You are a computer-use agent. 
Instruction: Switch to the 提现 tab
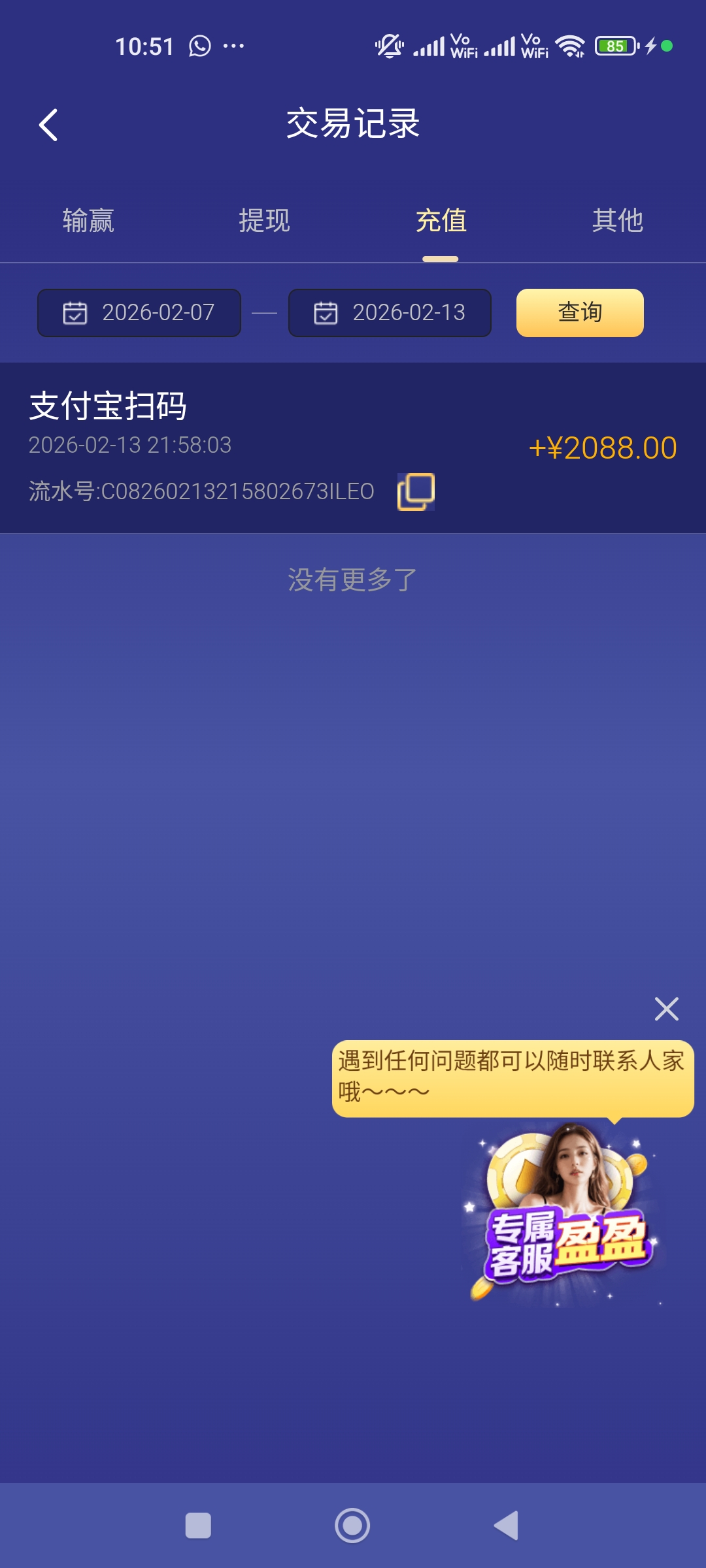(x=265, y=221)
